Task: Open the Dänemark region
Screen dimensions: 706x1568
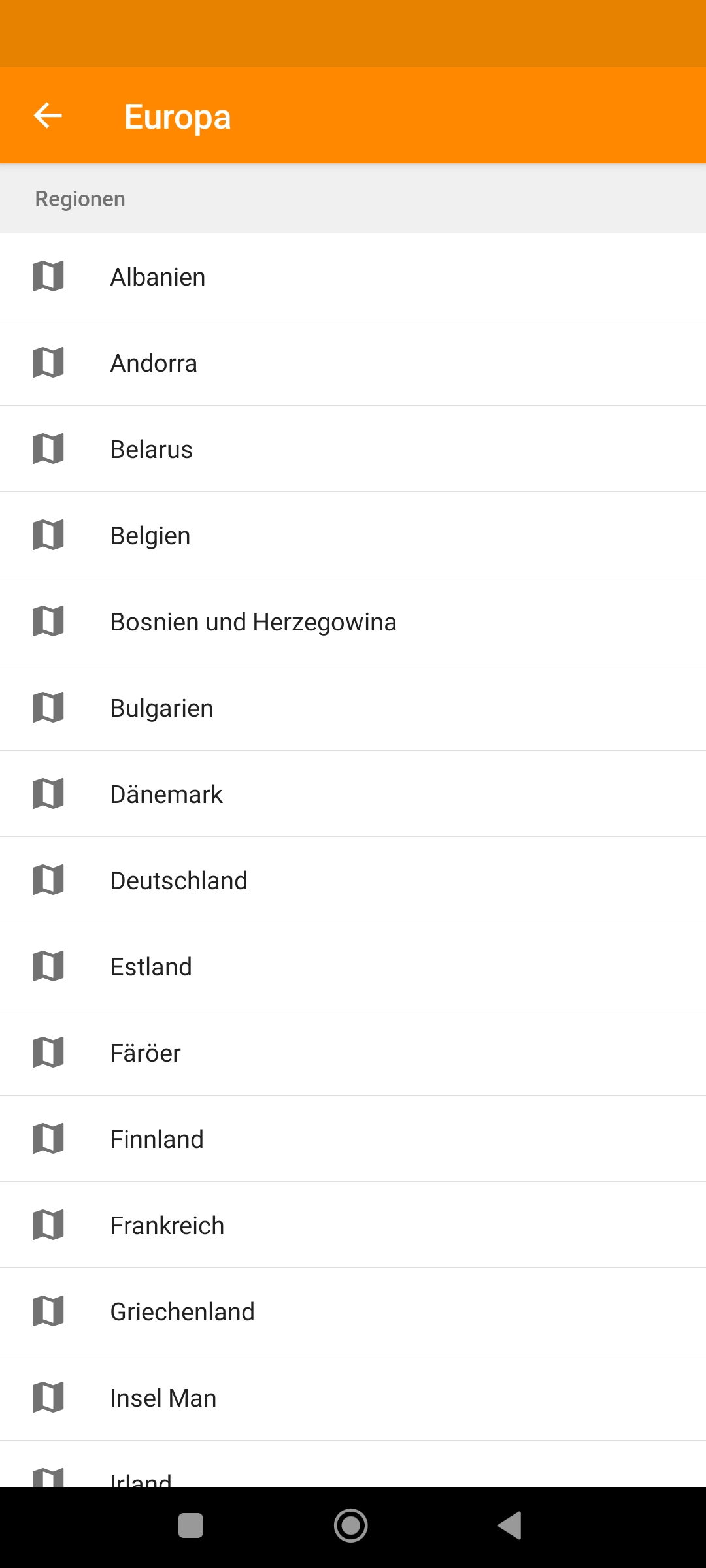Action: pyautogui.click(x=353, y=794)
